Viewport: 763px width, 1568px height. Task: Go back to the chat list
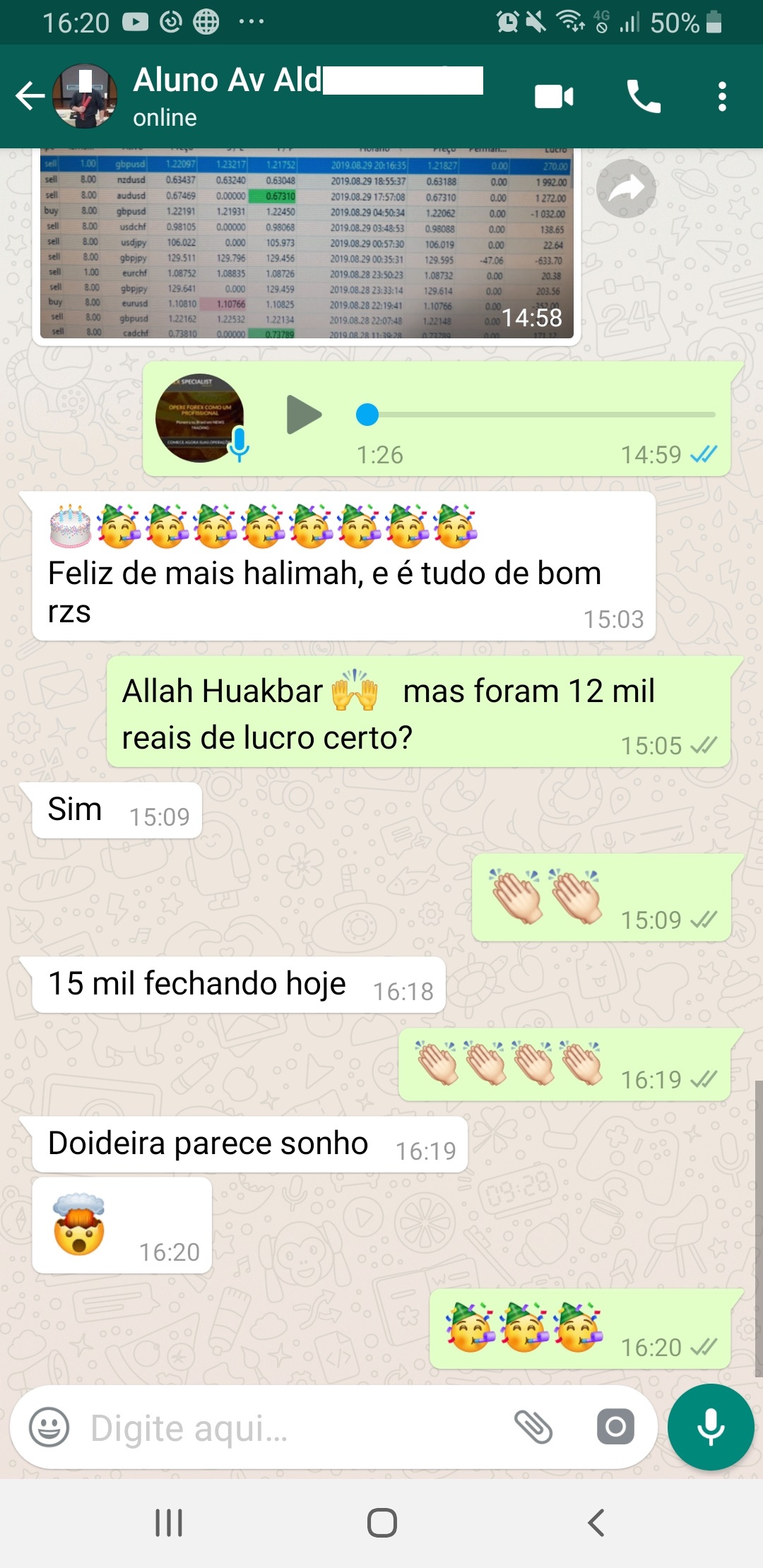(30, 96)
